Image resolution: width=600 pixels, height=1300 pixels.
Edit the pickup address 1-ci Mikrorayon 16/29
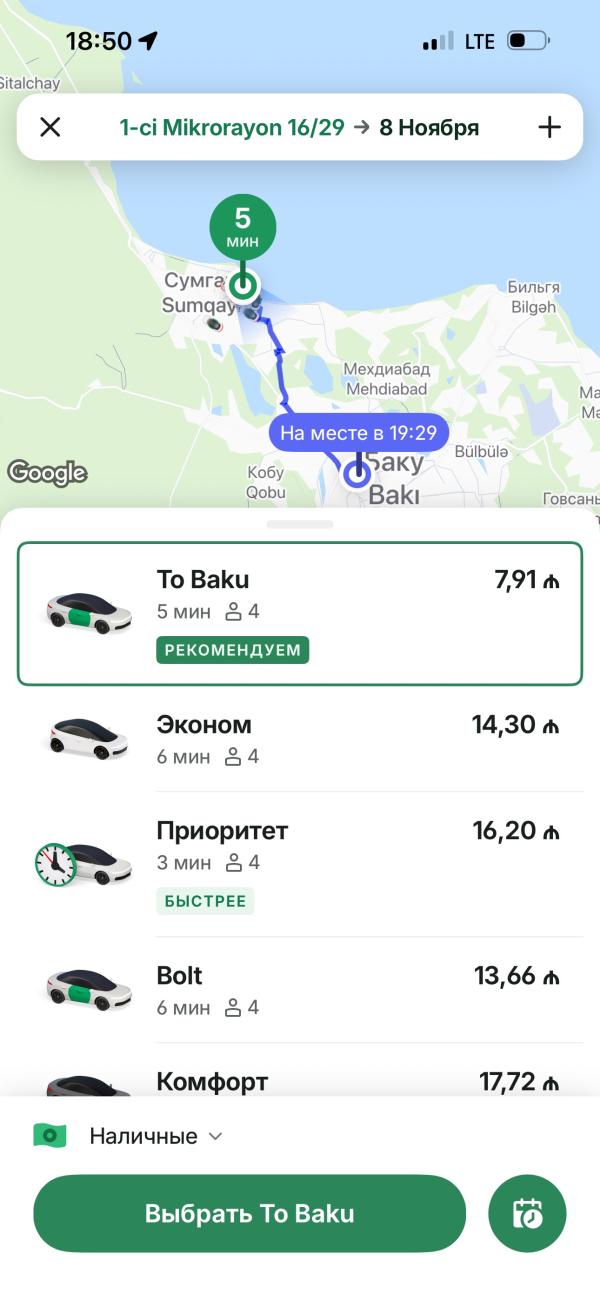click(x=232, y=127)
